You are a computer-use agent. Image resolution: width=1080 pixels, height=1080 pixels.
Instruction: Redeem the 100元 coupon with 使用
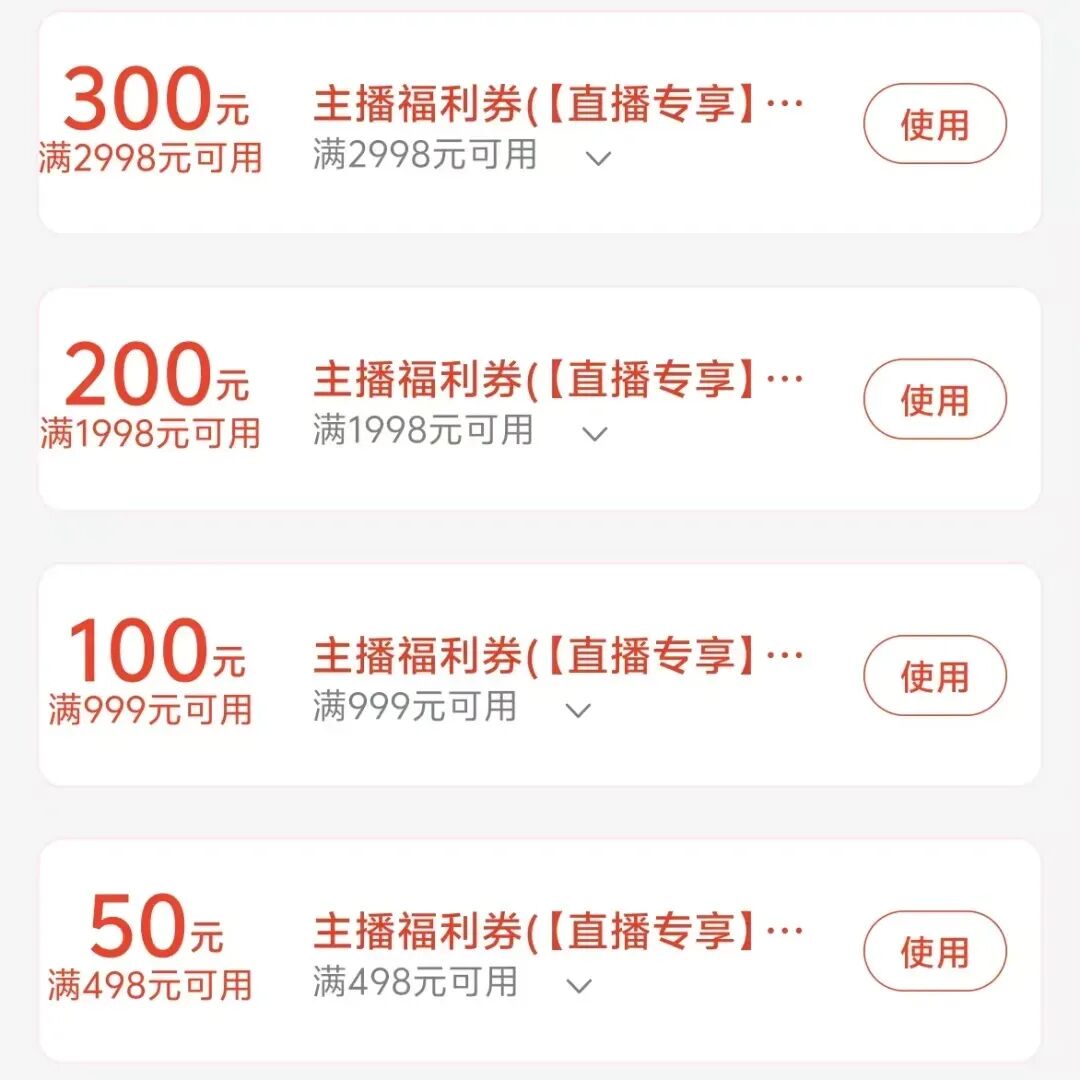pyautogui.click(x=934, y=675)
